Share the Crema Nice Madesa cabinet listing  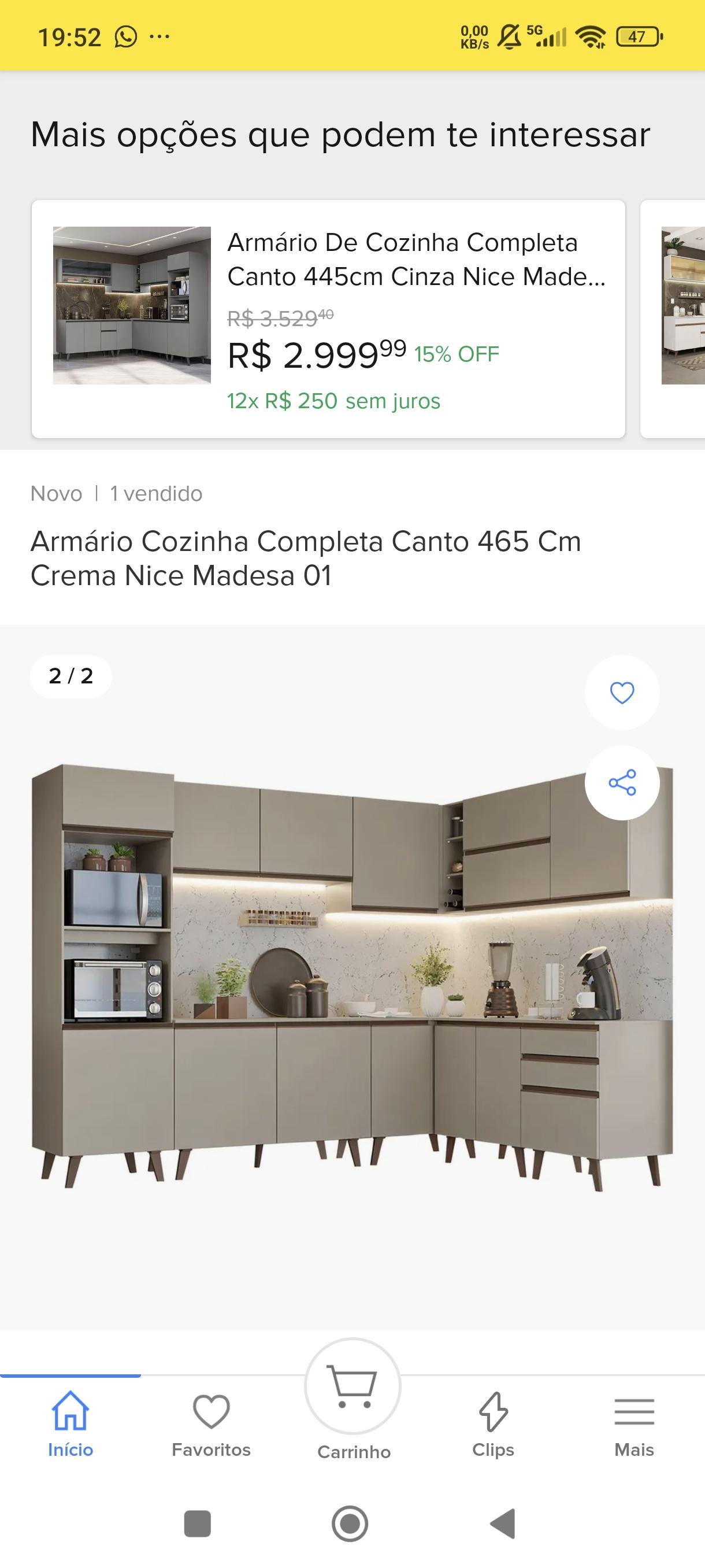pyautogui.click(x=622, y=783)
